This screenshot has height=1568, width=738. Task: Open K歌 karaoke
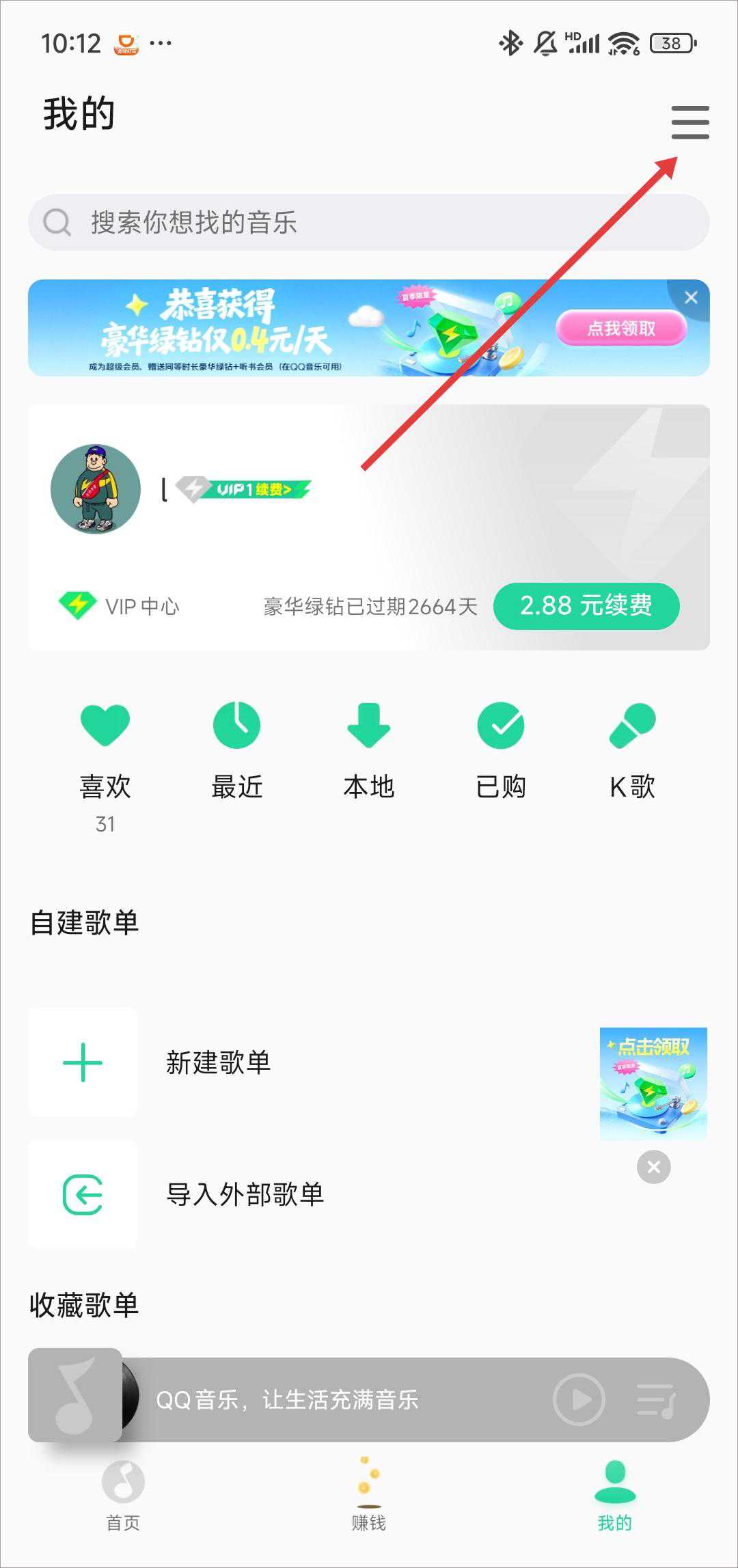pyautogui.click(x=632, y=752)
